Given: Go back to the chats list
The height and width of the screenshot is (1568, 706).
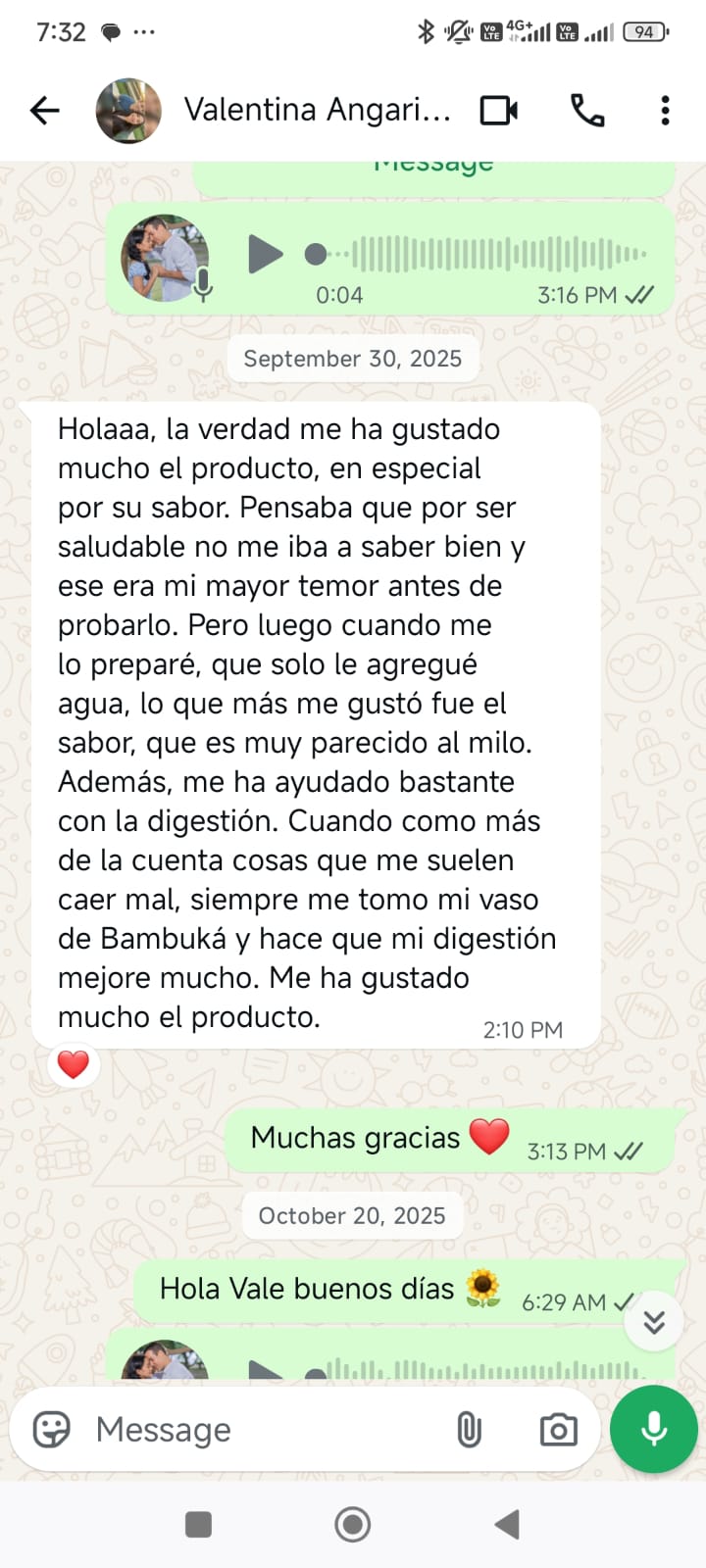Looking at the screenshot, I should coord(45,111).
